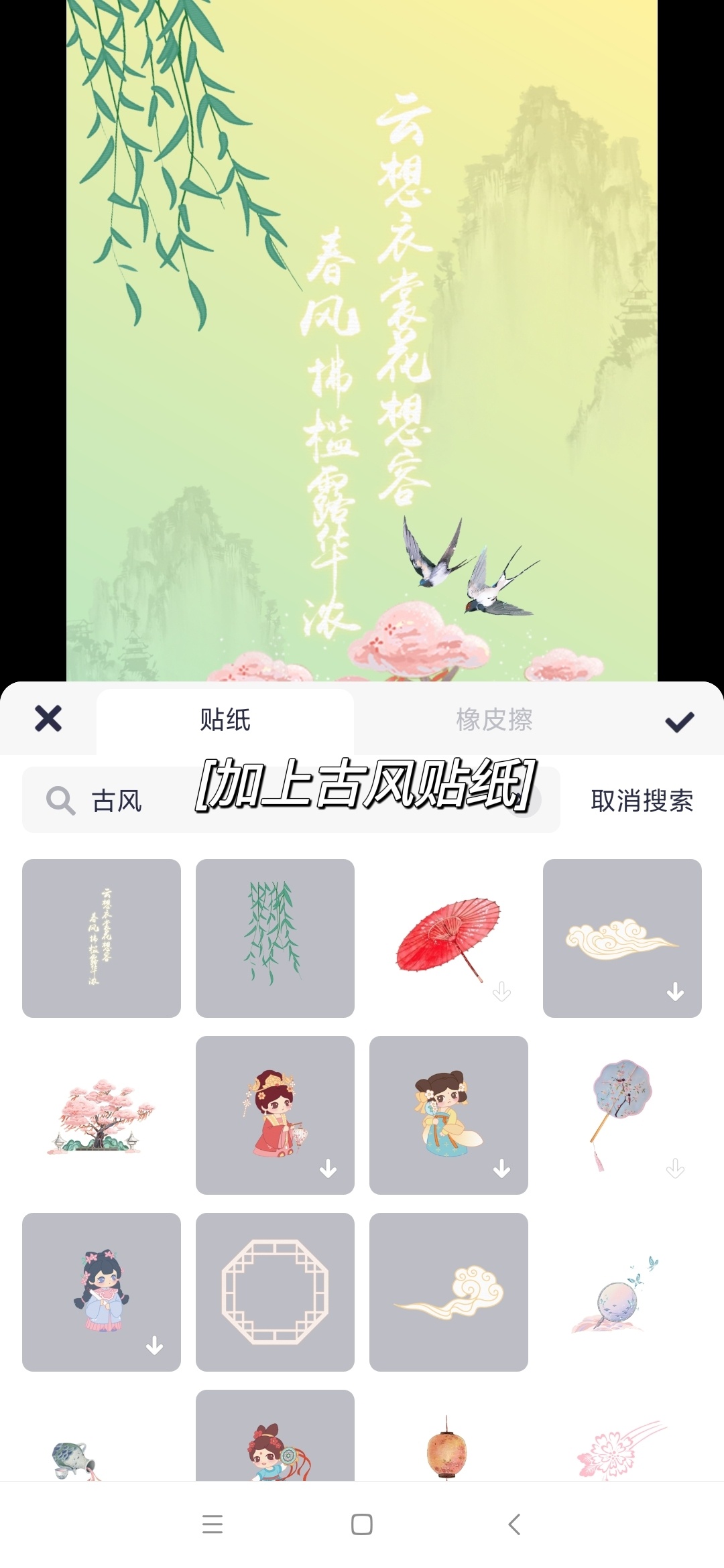Choose the black-haired girl in blue sticker
The width and height of the screenshot is (724, 1568).
click(x=101, y=1292)
